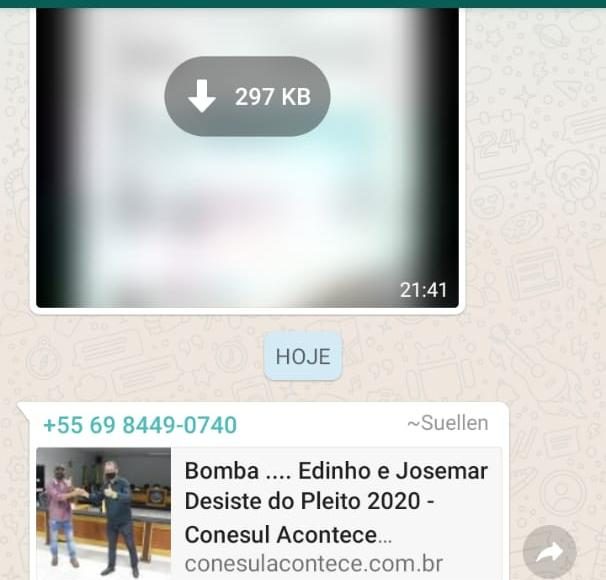
Task: Download the 297 KB blurred image
Action: click(x=247, y=97)
